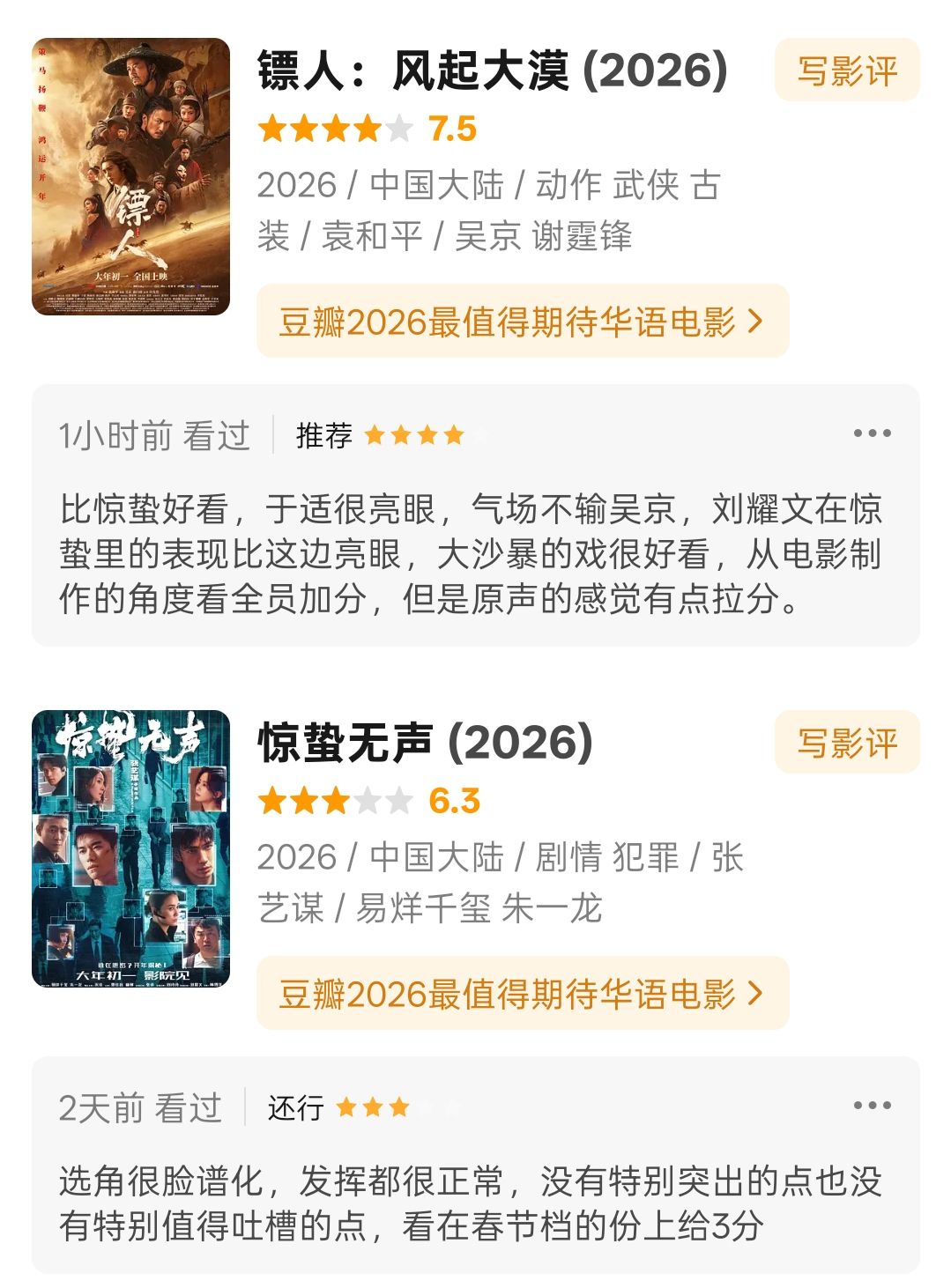Open the 镖人：风起大漠 movie poster
Screen dimensions: 951x1288
click(x=130, y=176)
